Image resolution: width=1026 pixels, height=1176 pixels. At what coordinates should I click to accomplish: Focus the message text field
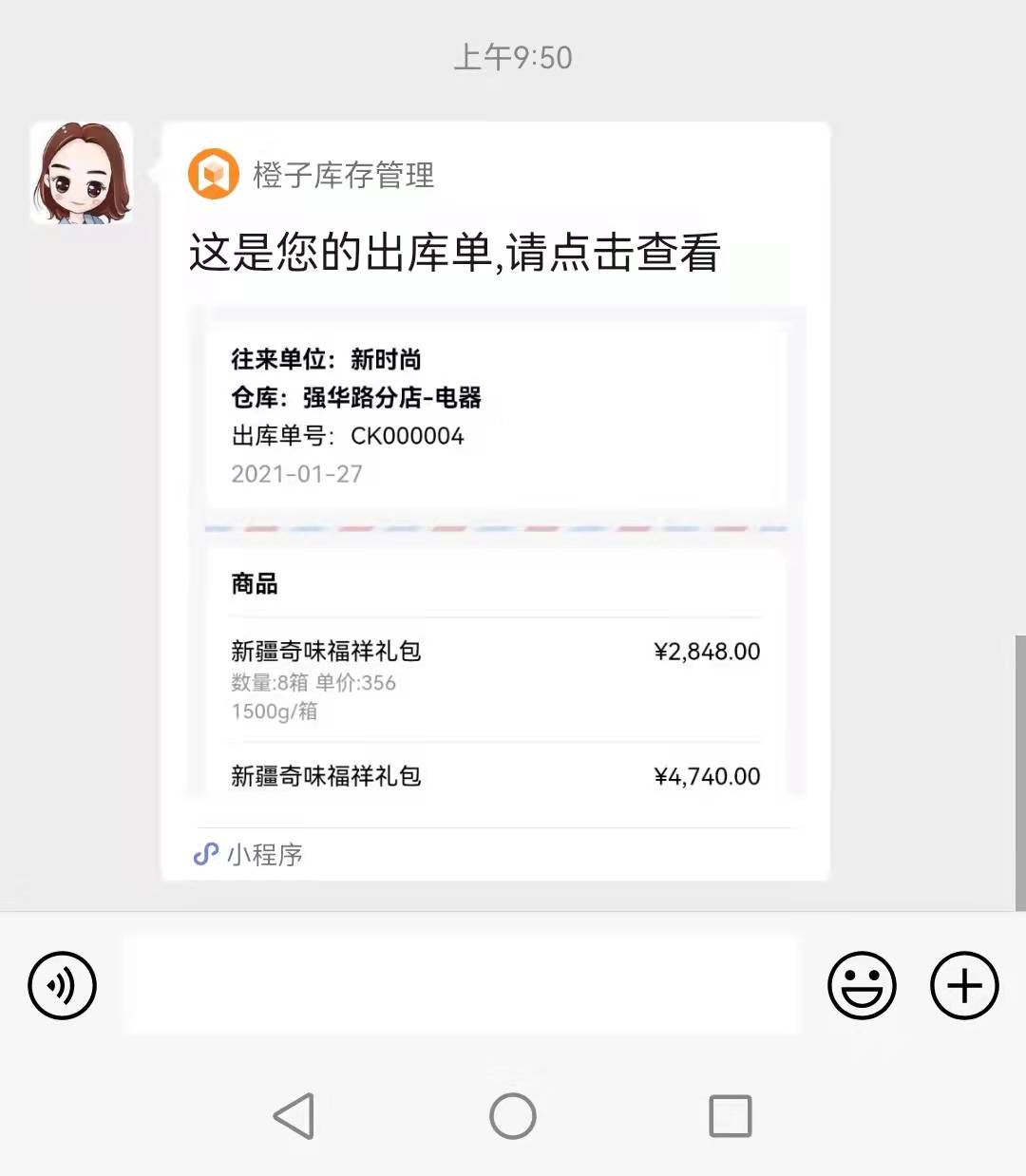462,985
